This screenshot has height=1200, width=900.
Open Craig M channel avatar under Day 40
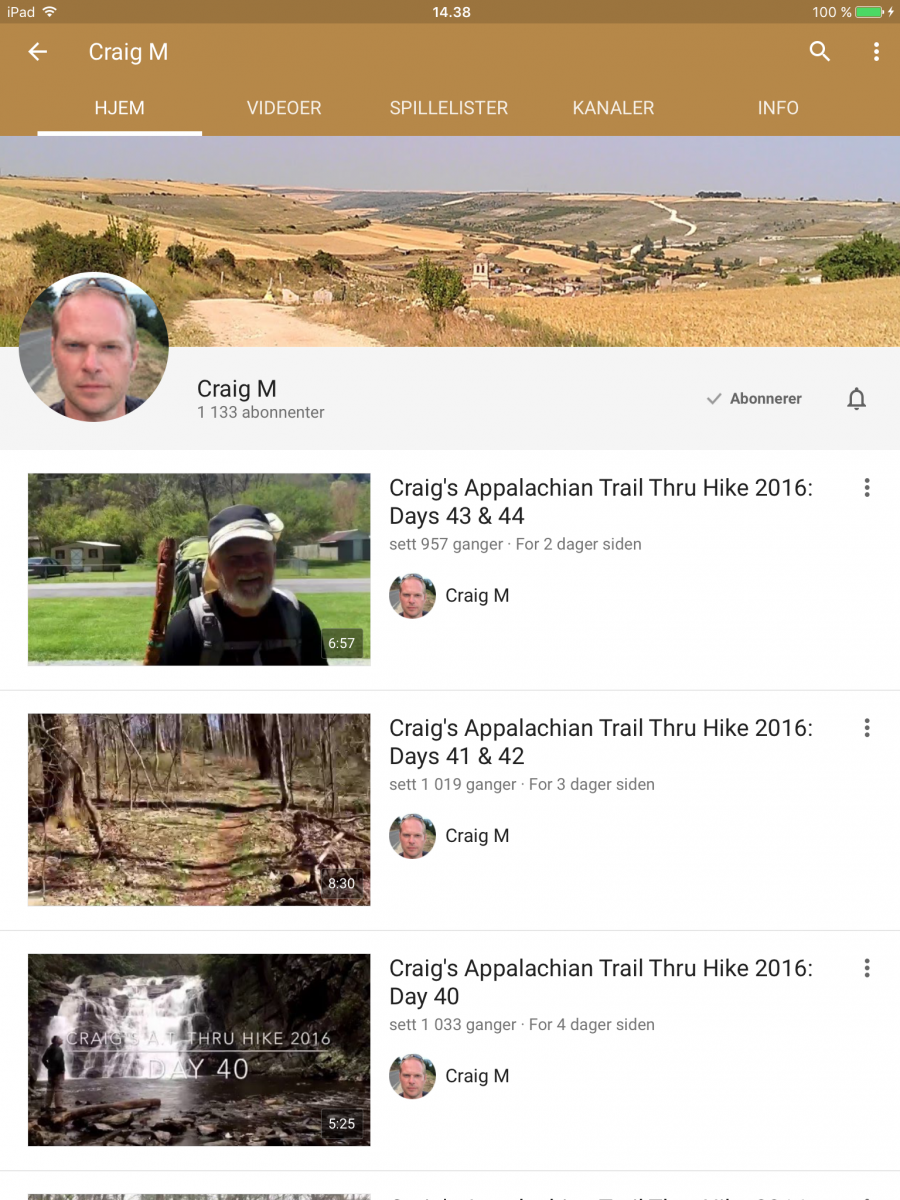pyautogui.click(x=412, y=1076)
